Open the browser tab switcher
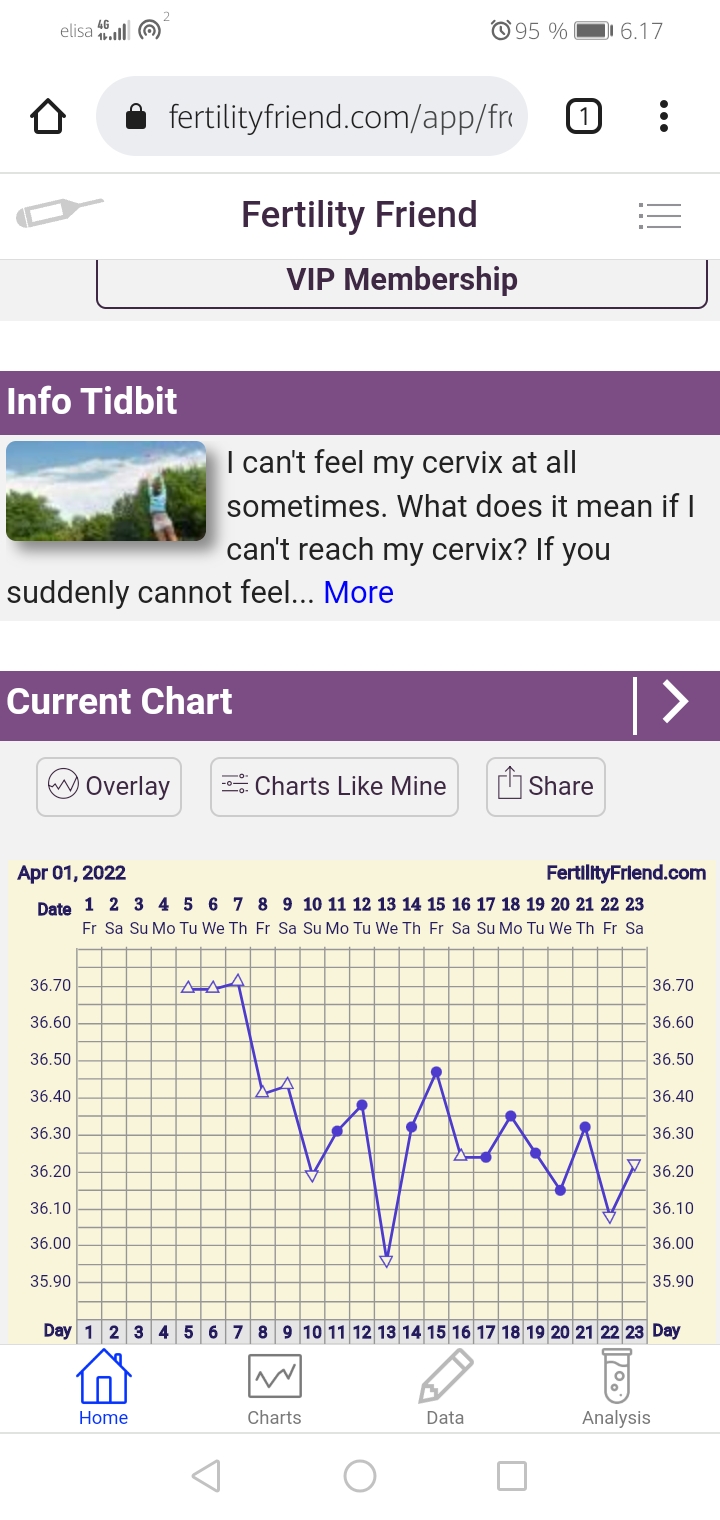The width and height of the screenshot is (720, 1520). [x=584, y=118]
